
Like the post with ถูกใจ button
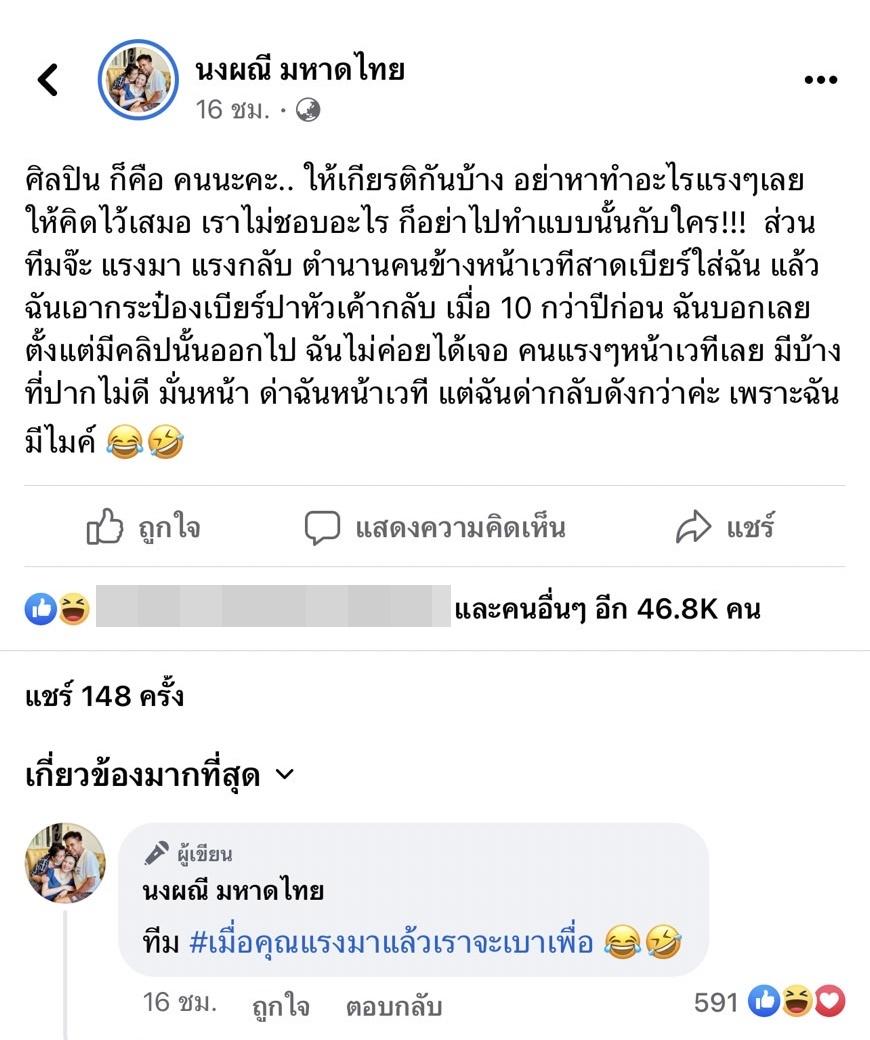pyautogui.click(x=143, y=527)
